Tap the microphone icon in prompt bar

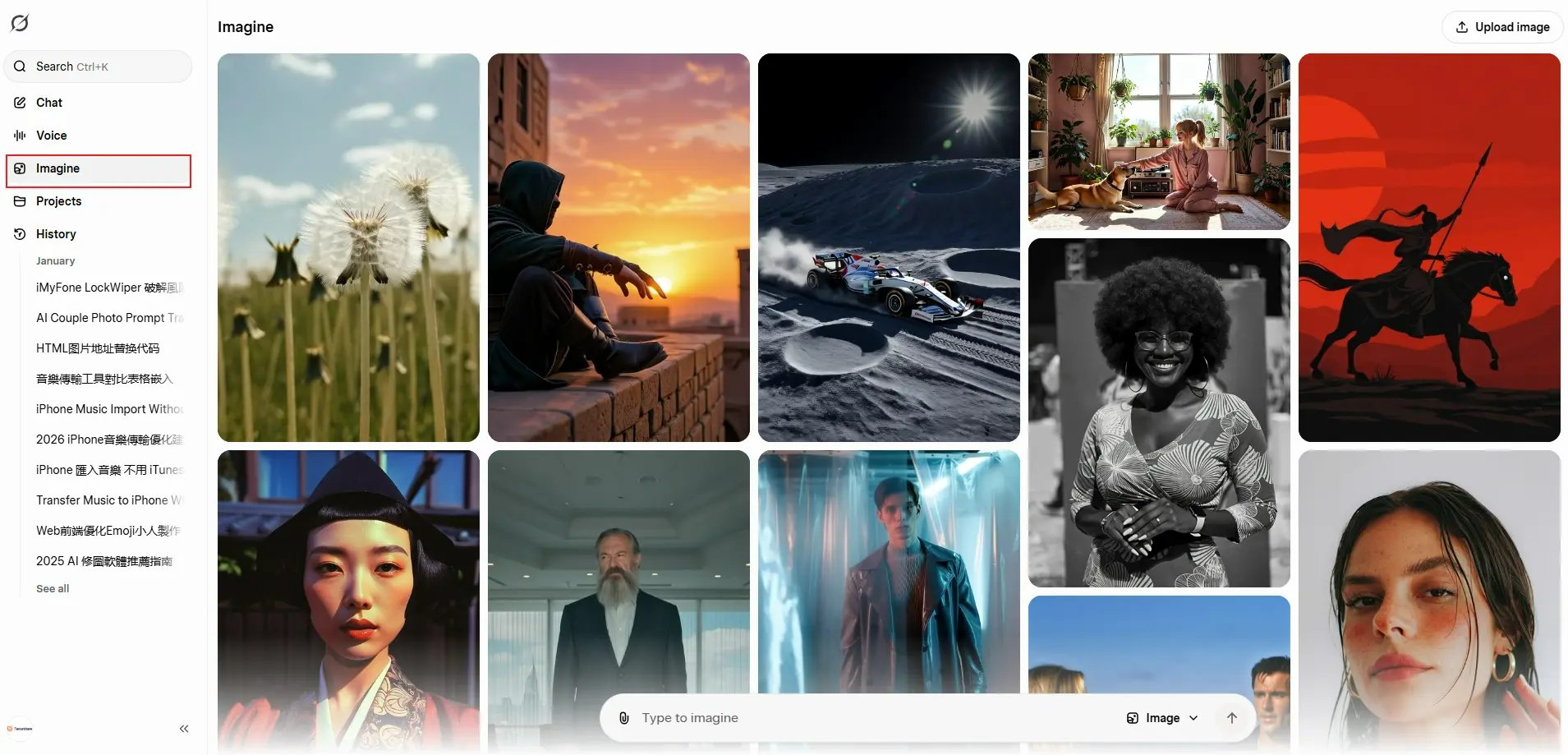624,718
